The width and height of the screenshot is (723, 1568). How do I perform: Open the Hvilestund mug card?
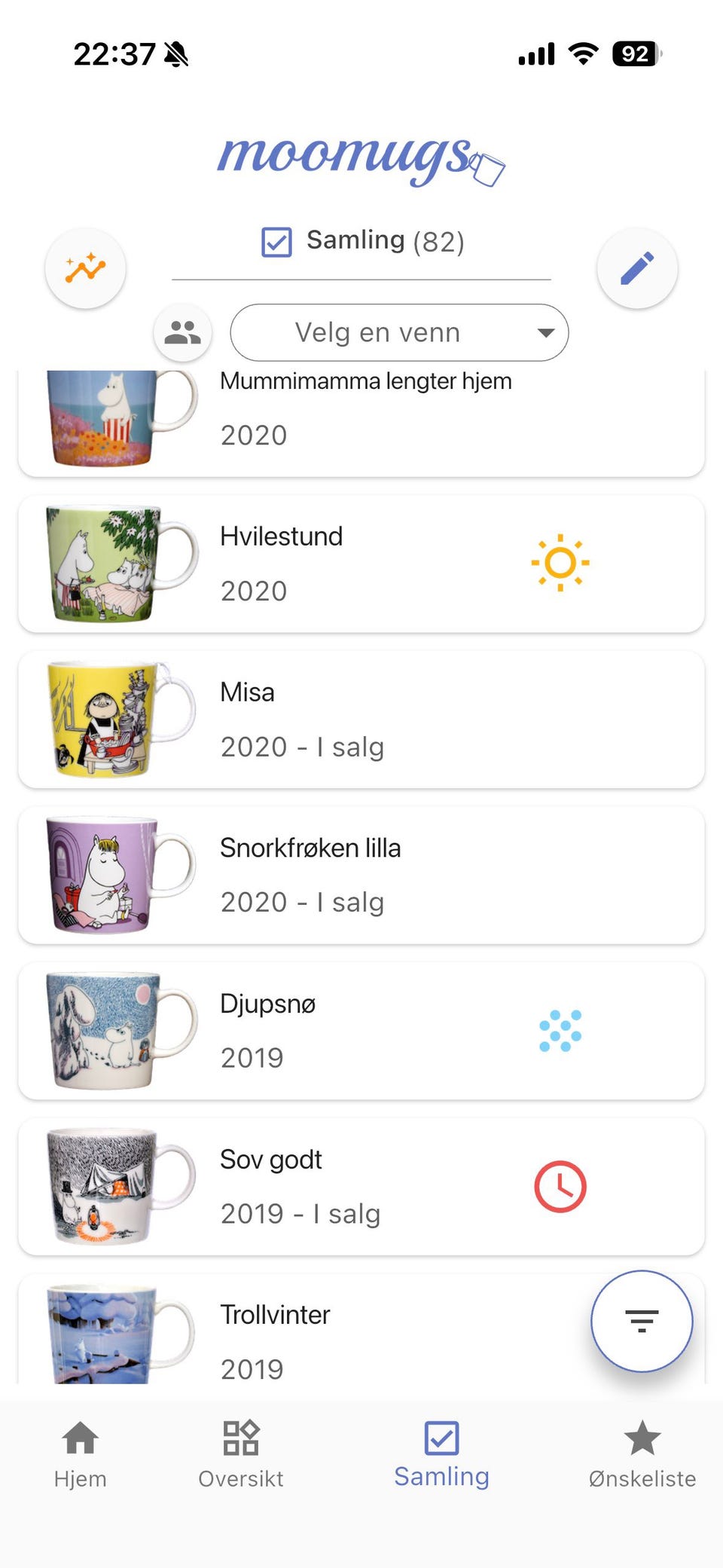(361, 564)
